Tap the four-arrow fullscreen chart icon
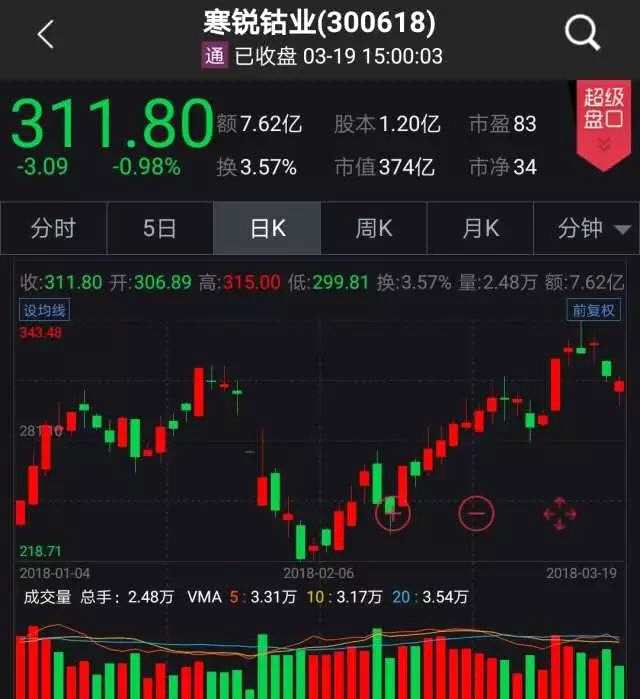 coord(560,514)
